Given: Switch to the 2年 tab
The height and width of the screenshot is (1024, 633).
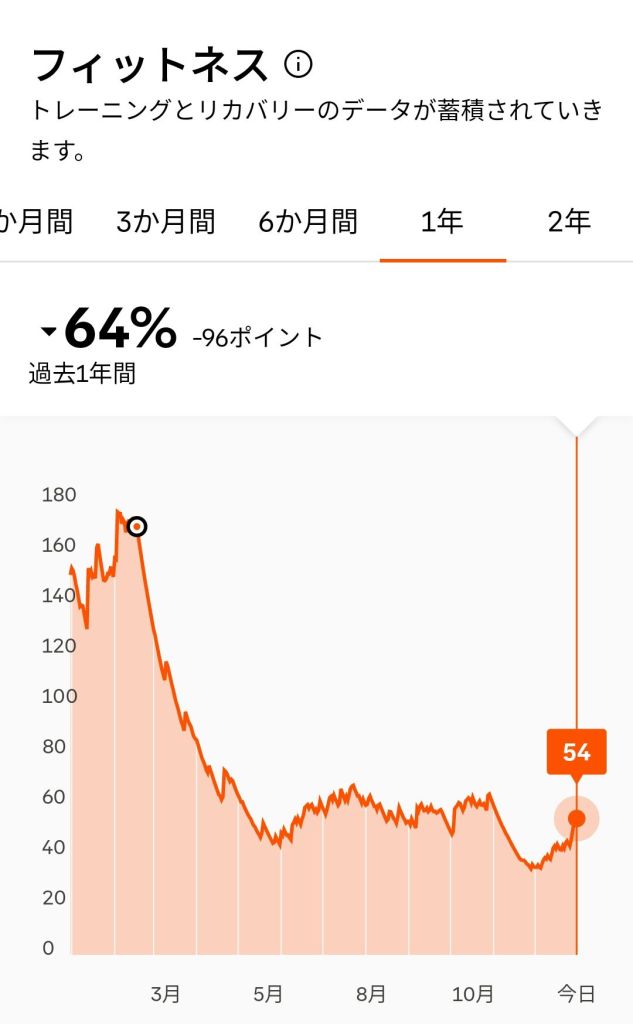Looking at the screenshot, I should pyautogui.click(x=569, y=221).
